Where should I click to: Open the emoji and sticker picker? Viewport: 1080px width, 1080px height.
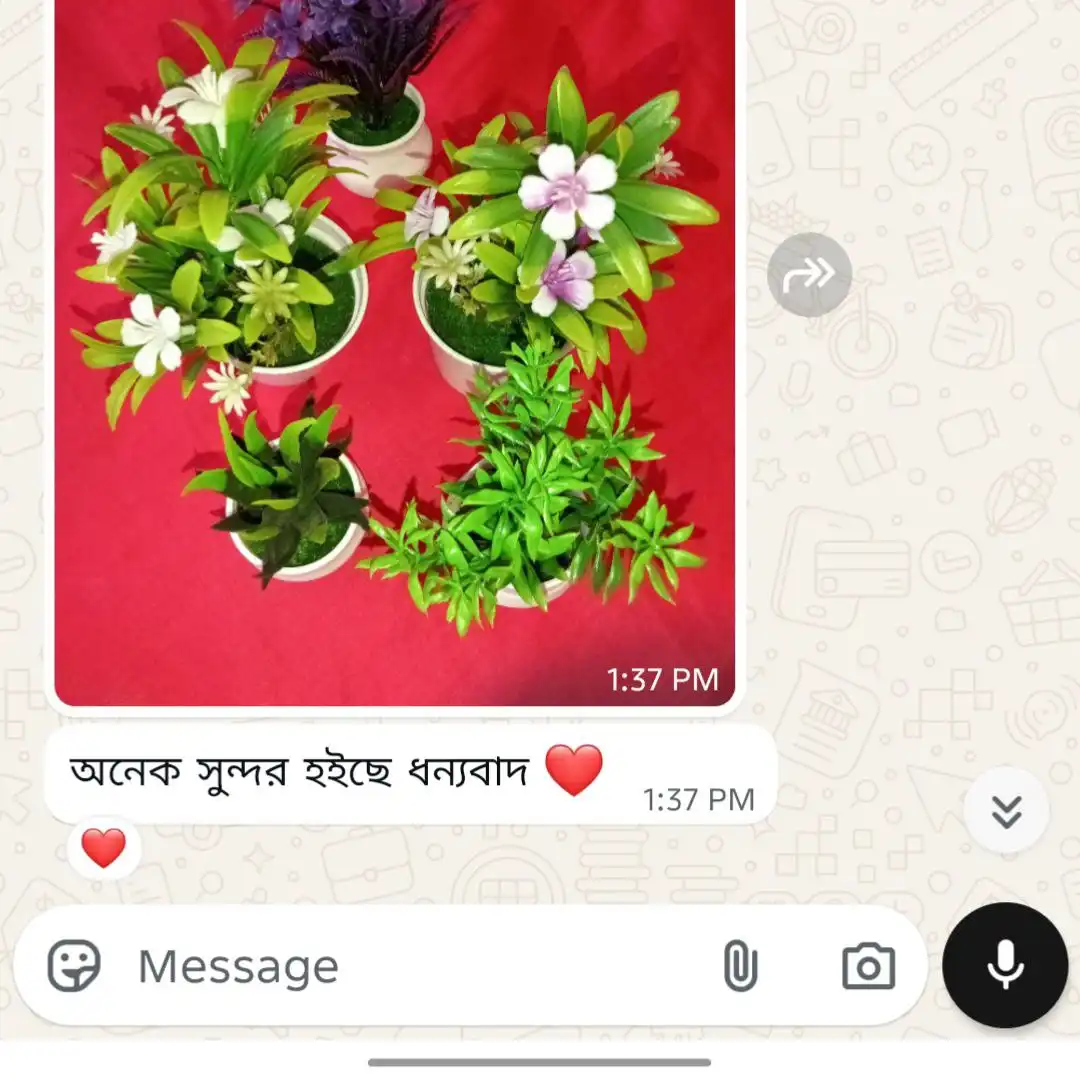point(75,966)
